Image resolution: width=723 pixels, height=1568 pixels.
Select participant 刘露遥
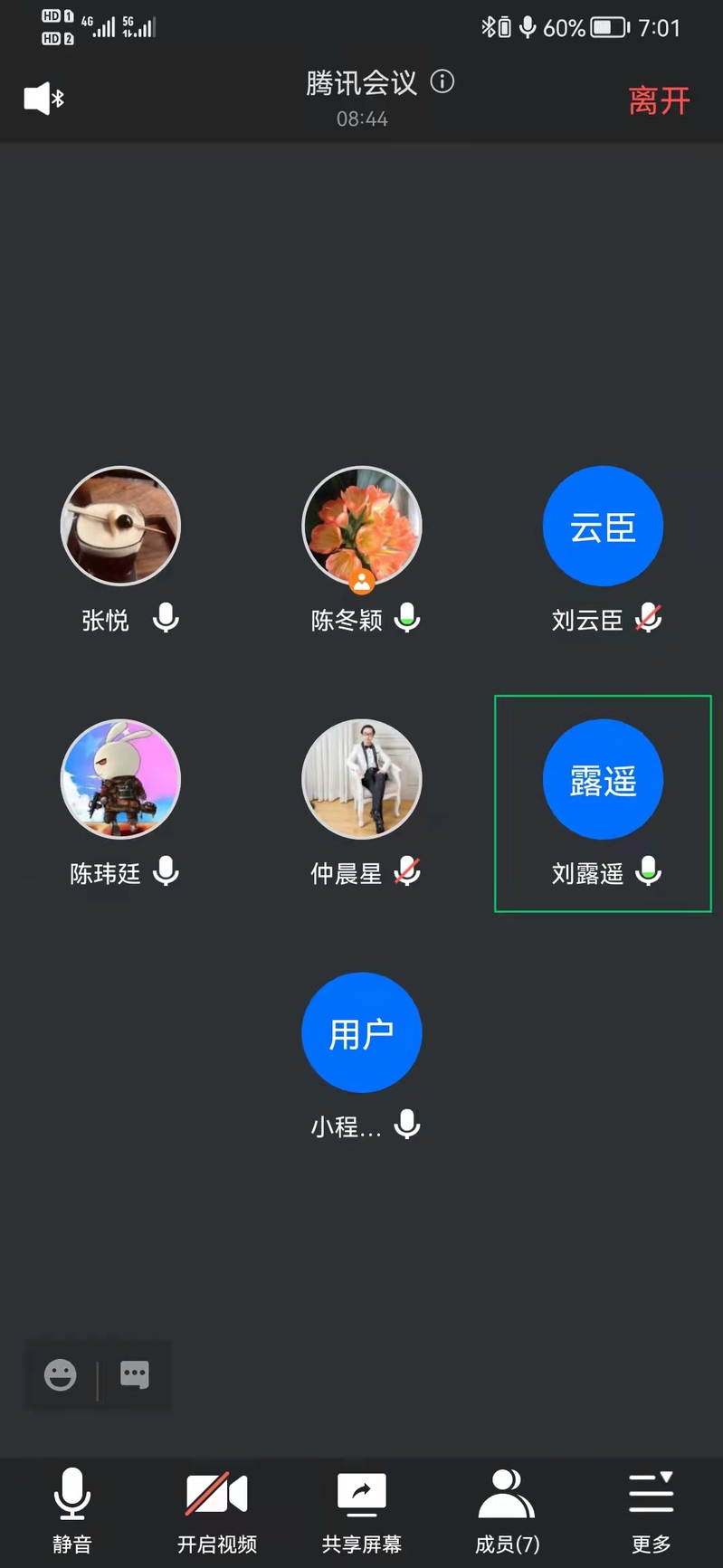[x=603, y=780]
